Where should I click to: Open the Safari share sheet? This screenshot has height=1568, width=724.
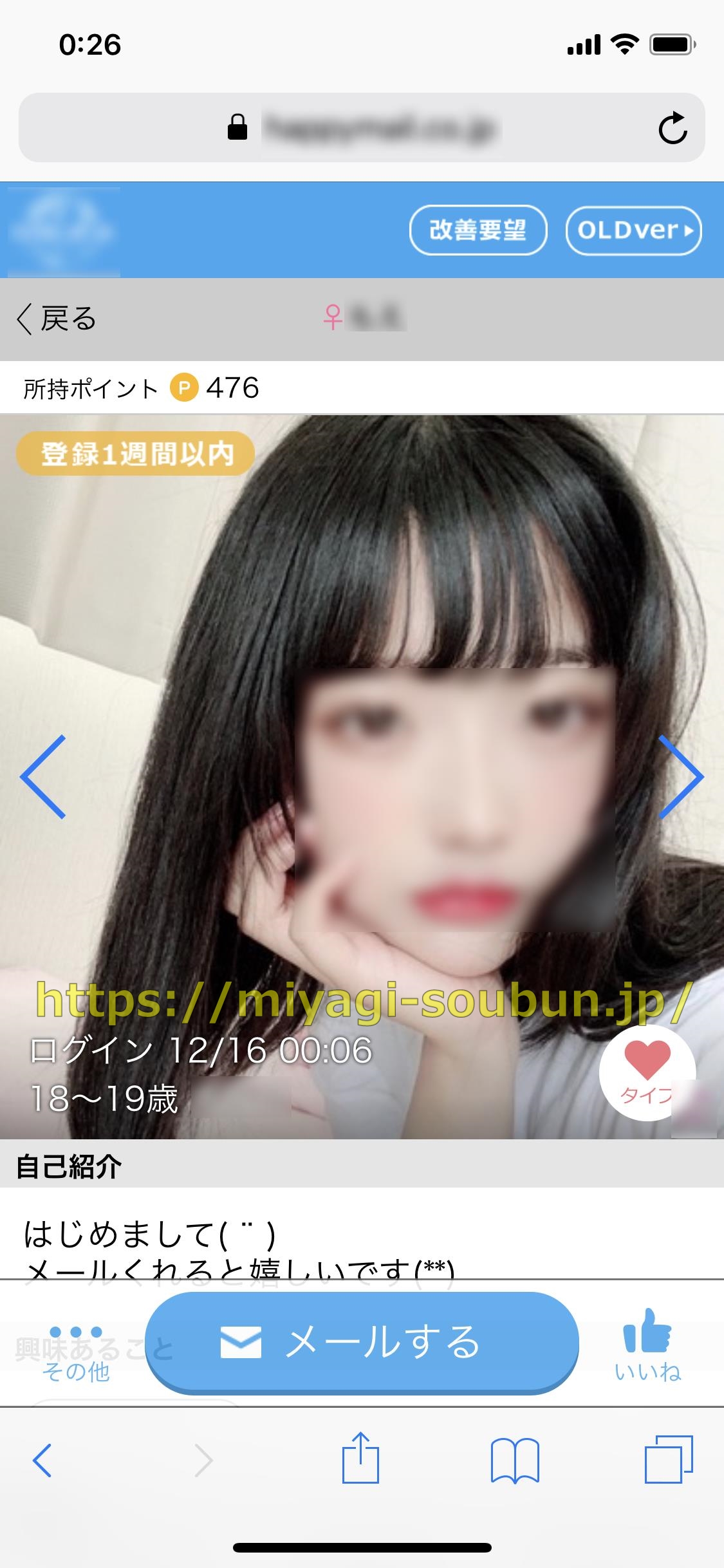(360, 1459)
